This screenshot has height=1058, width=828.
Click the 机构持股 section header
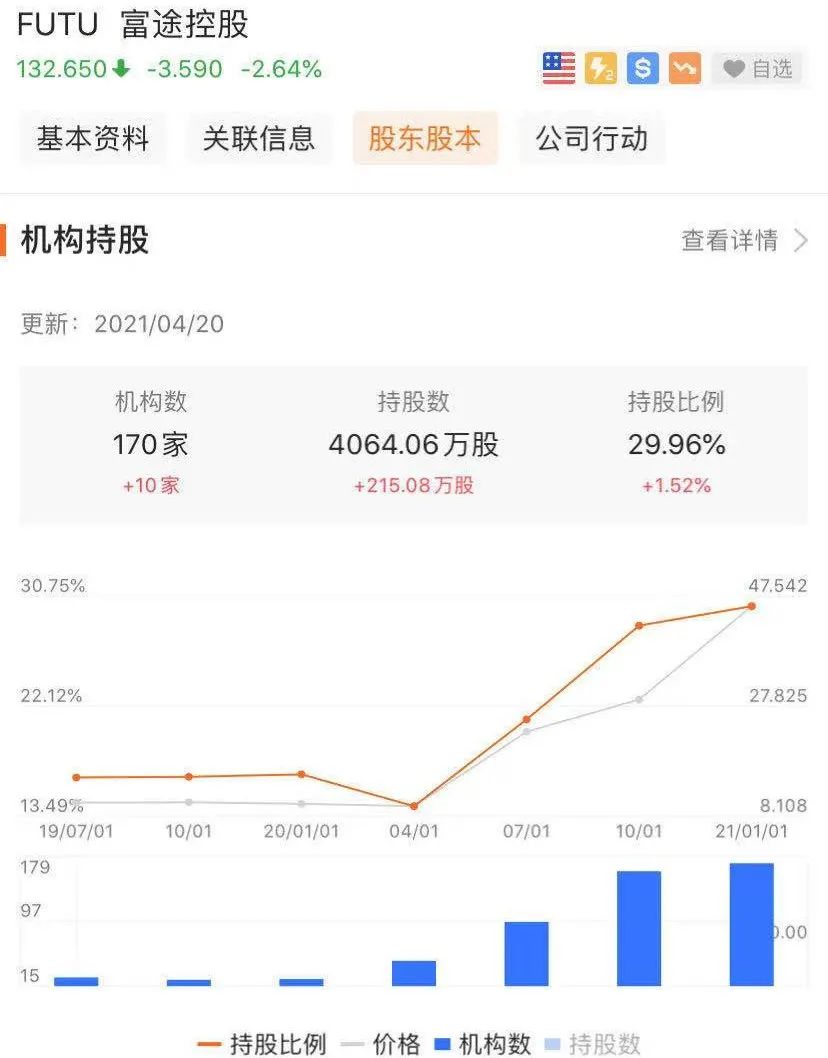point(83,240)
